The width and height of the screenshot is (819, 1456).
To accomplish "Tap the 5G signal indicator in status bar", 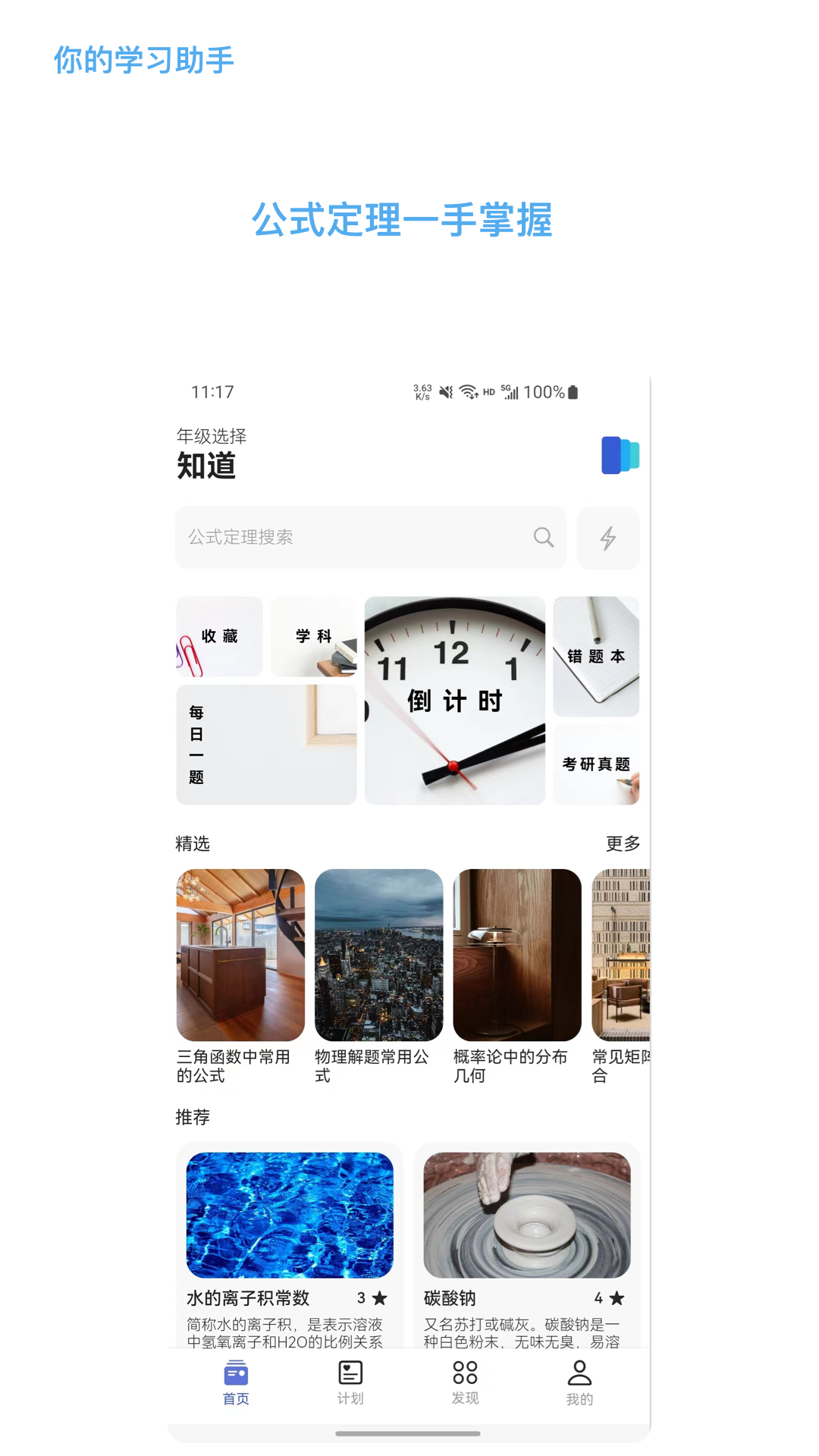I will [508, 391].
